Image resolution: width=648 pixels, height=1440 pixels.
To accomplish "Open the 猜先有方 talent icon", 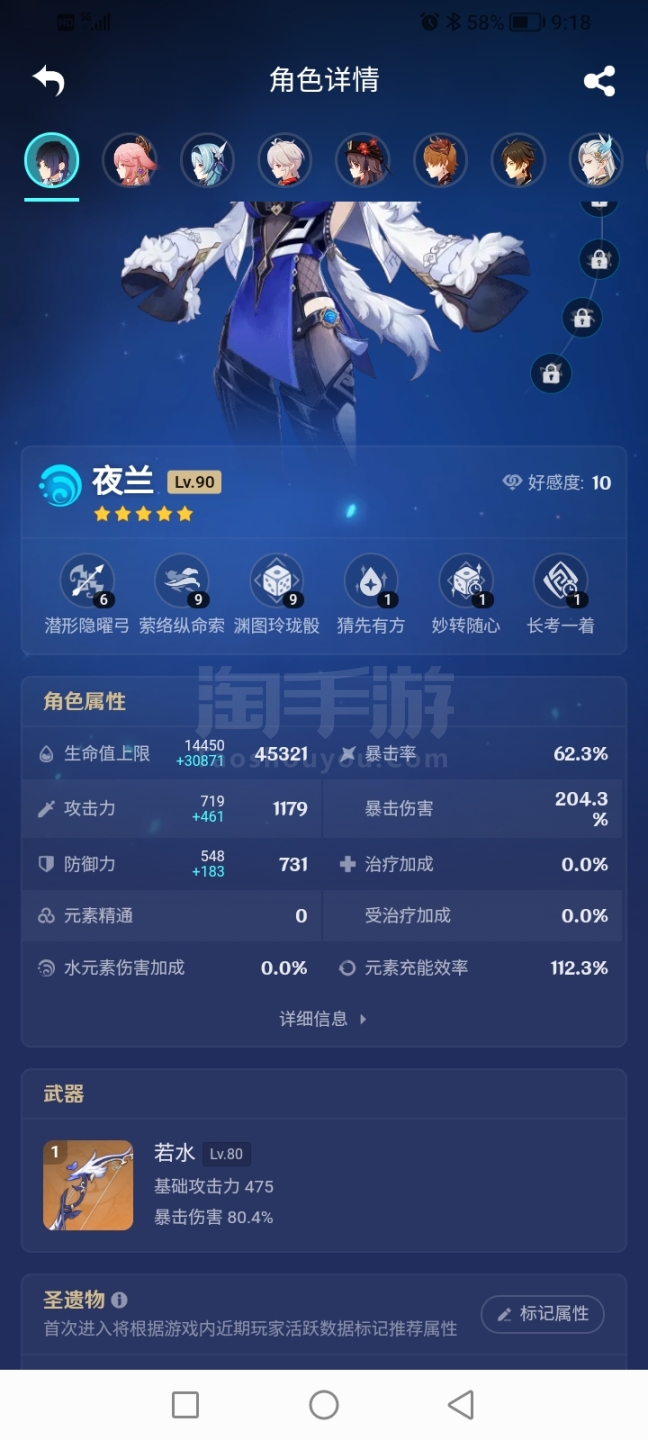I will (371, 581).
